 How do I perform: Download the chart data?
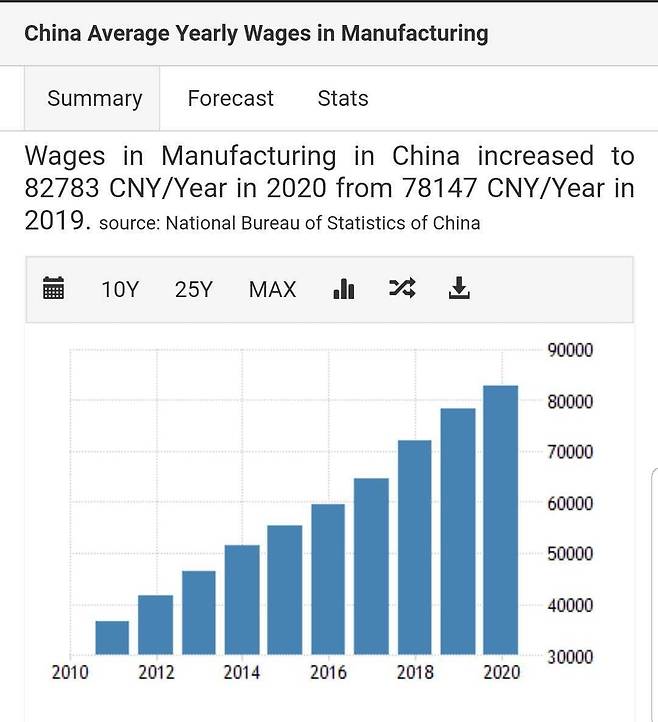(459, 289)
